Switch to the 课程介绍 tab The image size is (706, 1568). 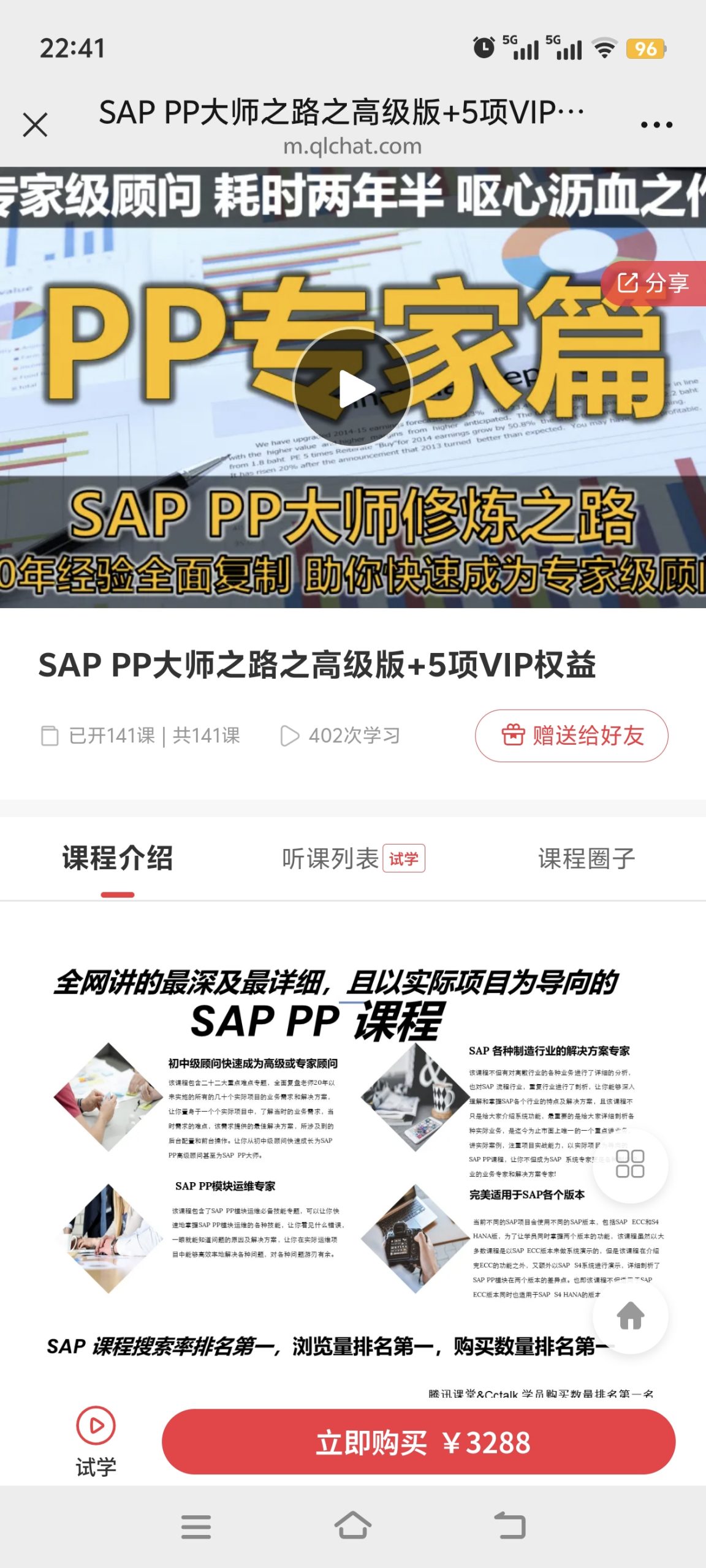(118, 859)
